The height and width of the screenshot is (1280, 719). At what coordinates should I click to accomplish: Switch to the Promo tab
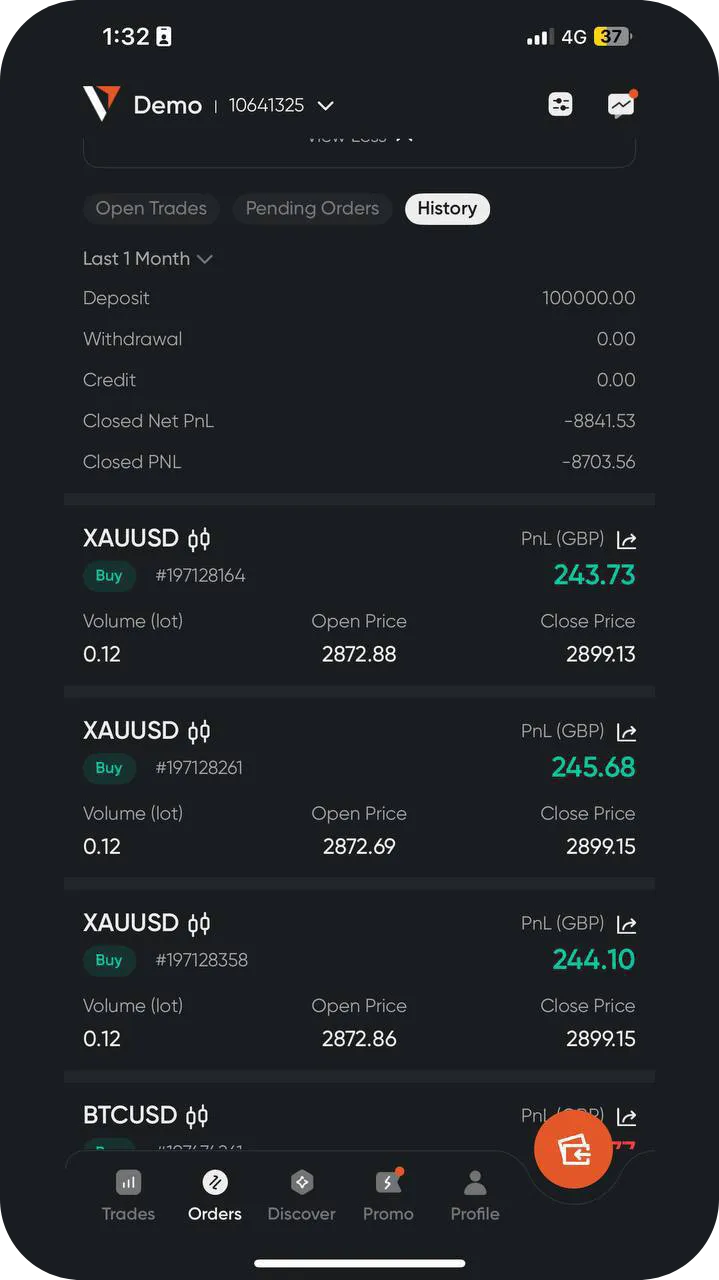[x=388, y=1197]
